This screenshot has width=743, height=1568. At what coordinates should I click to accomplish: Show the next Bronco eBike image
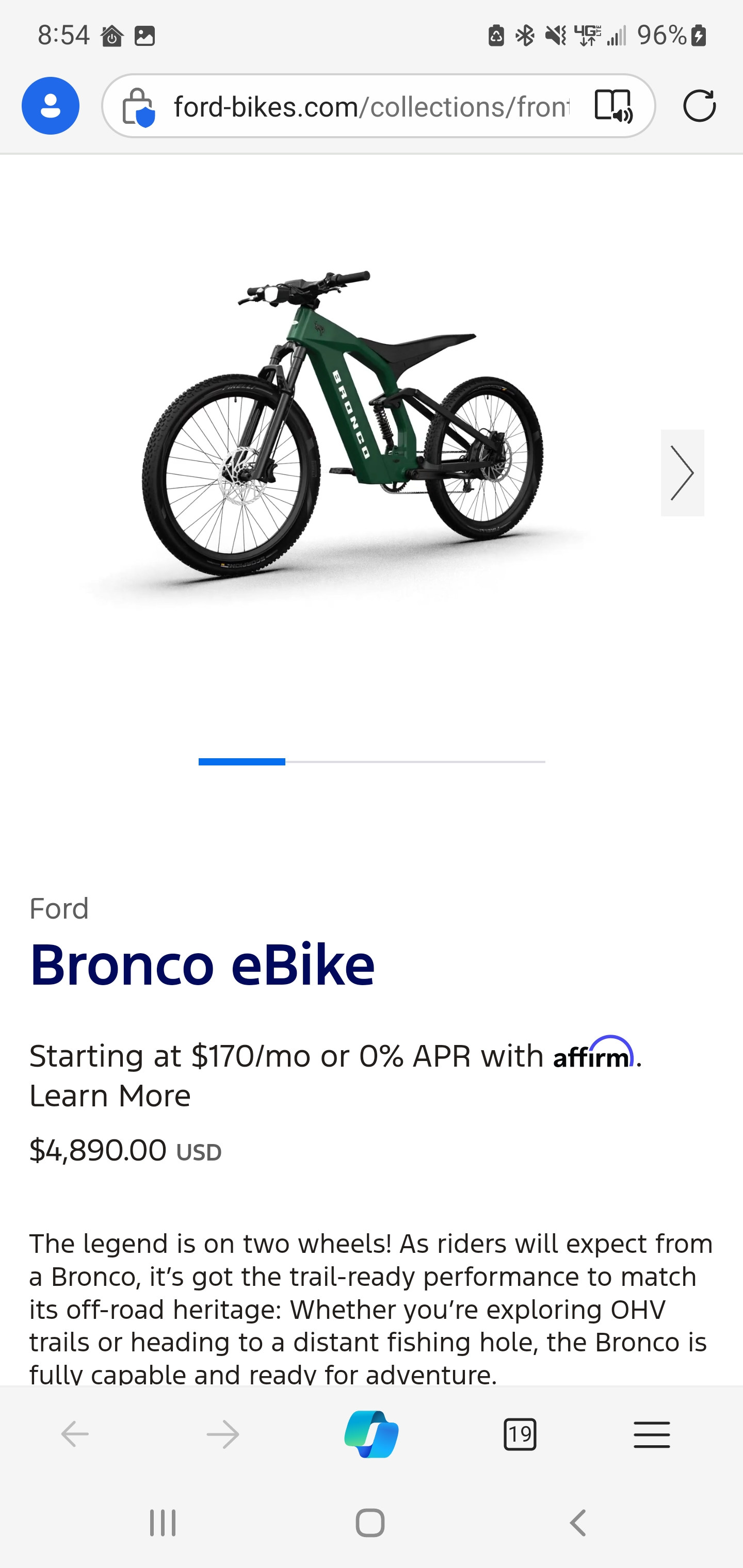click(x=682, y=472)
